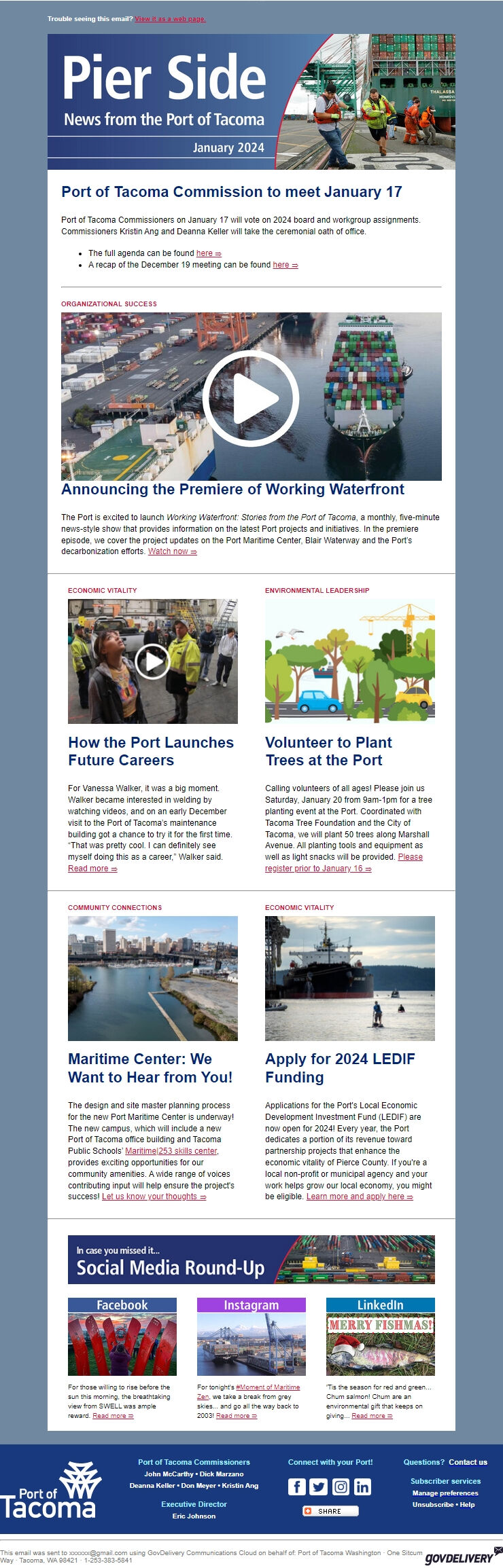Open the Maritime|253 skills center link

coord(171,1151)
